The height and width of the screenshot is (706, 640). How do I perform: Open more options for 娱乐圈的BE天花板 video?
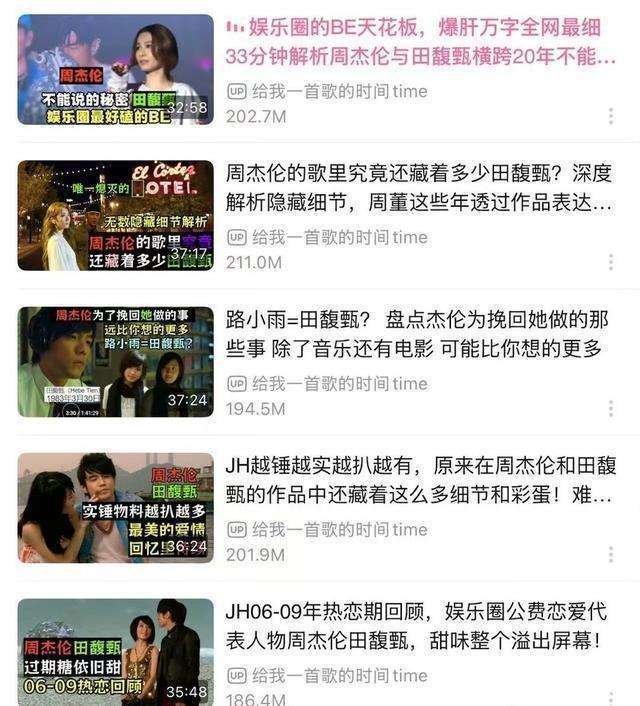click(x=611, y=116)
